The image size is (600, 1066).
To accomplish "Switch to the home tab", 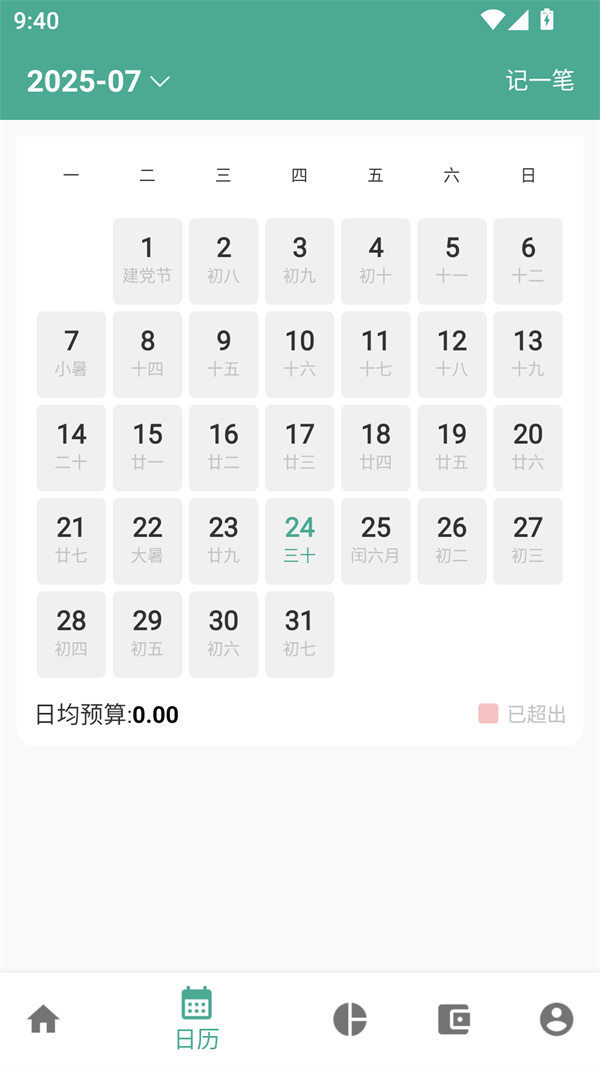I will pos(43,1019).
